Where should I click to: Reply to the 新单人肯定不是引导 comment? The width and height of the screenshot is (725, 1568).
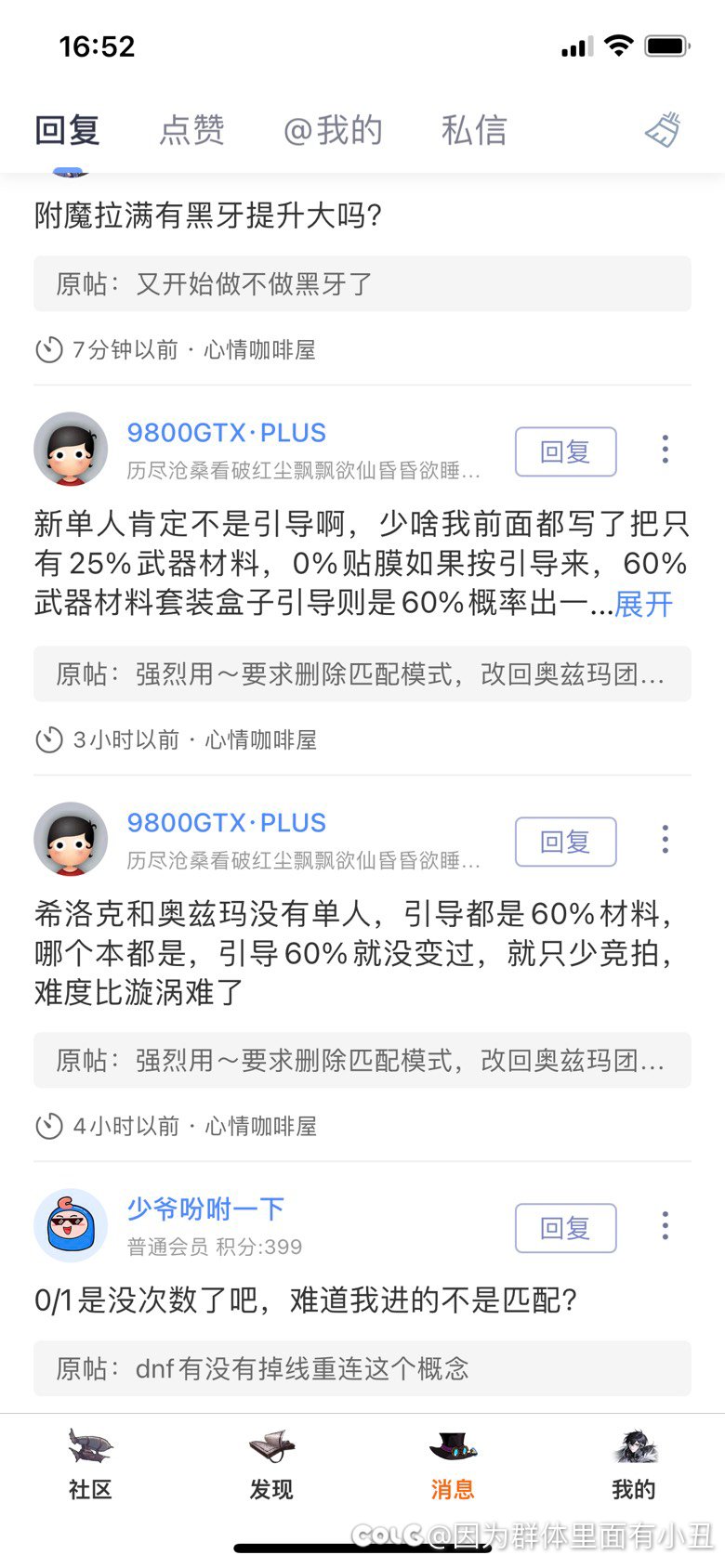coord(565,451)
